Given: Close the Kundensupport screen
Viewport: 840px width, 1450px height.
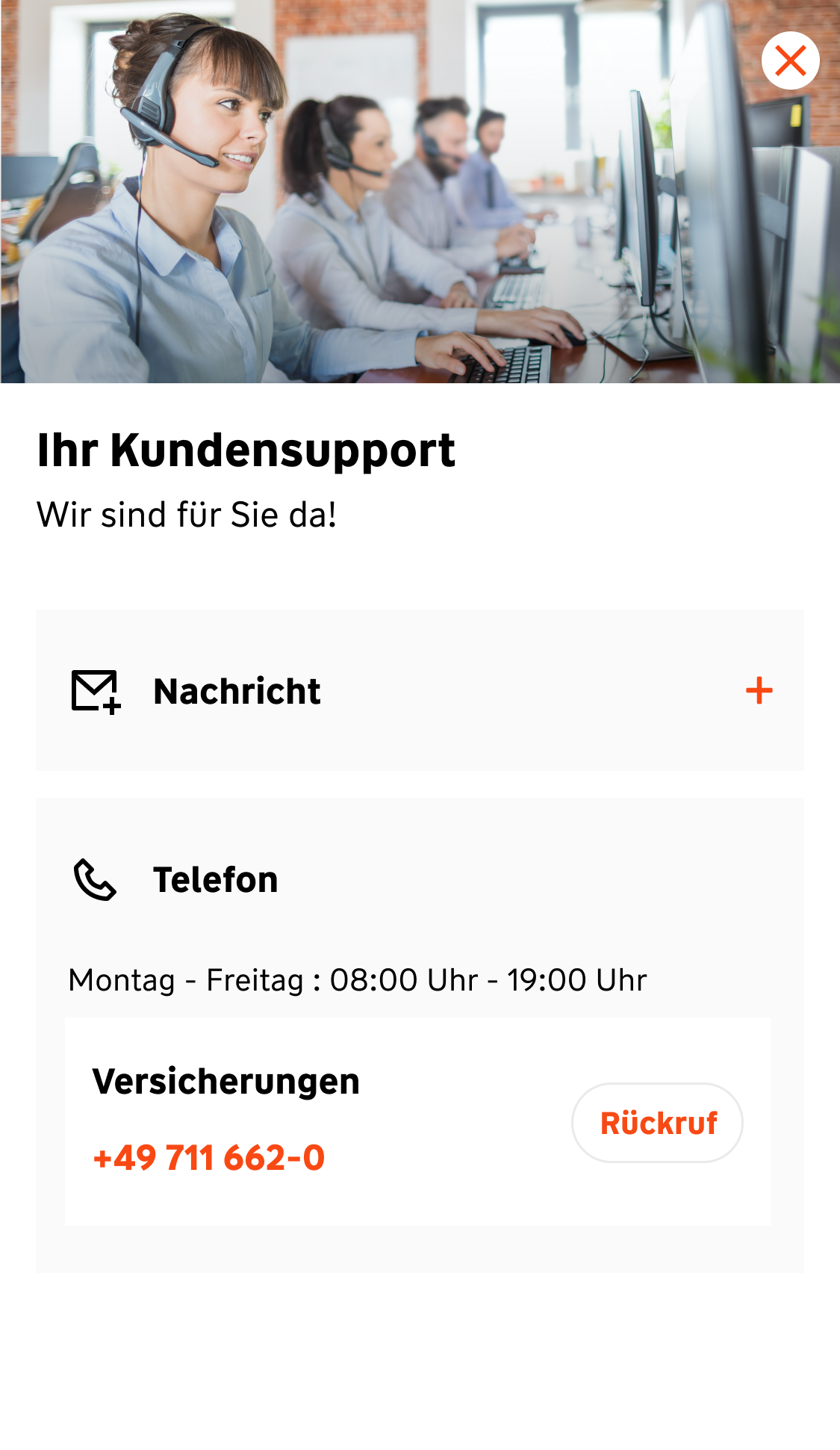Looking at the screenshot, I should [x=790, y=61].
